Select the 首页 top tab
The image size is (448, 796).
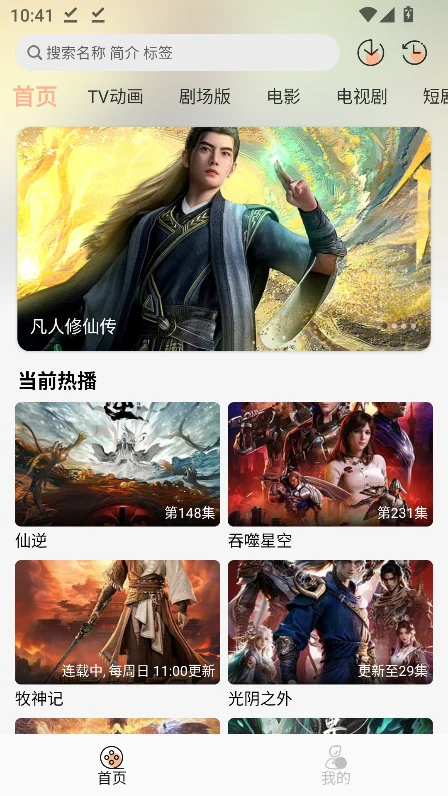pyautogui.click(x=35, y=96)
